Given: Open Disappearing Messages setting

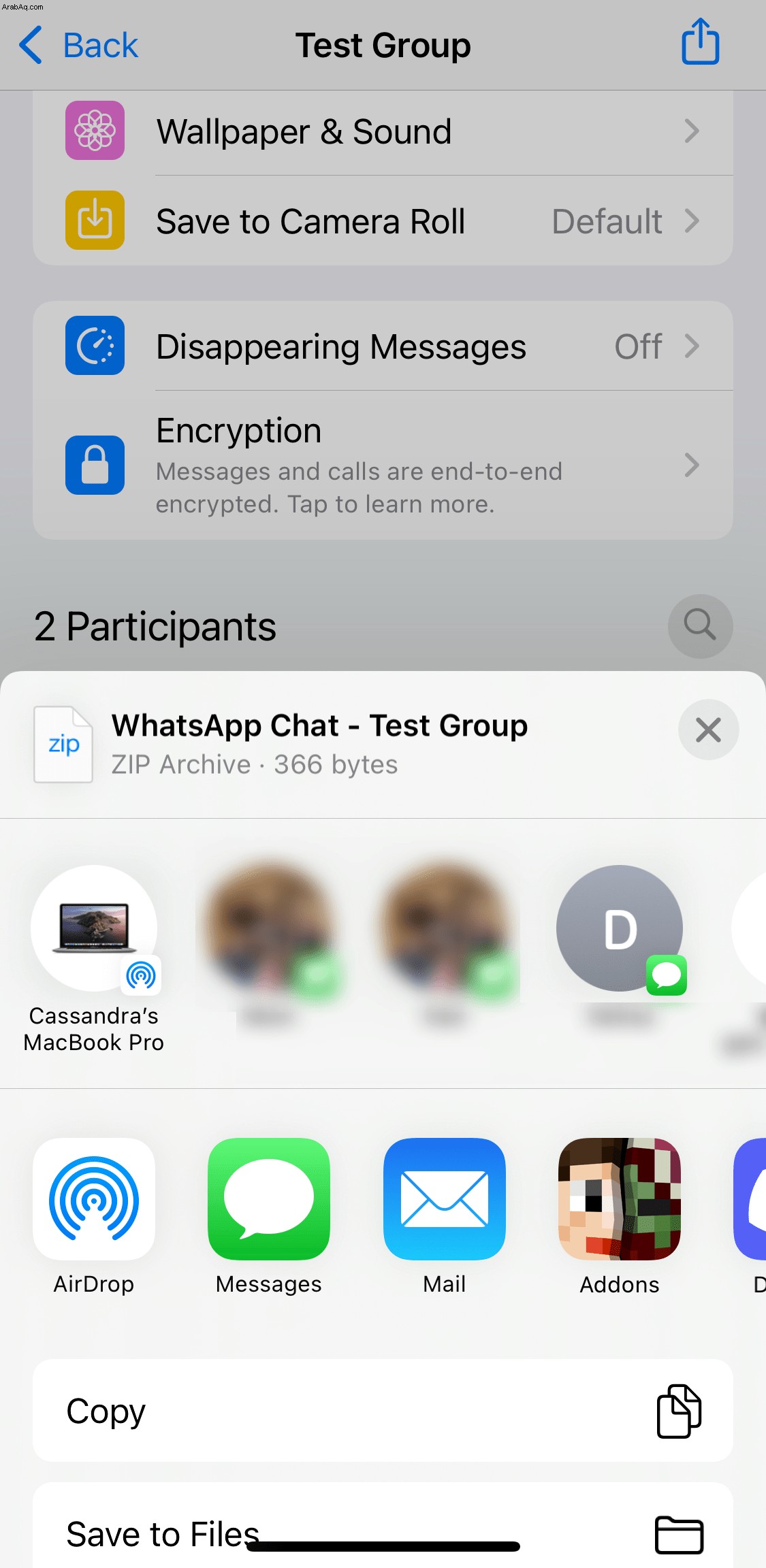Looking at the screenshot, I should point(383,346).
